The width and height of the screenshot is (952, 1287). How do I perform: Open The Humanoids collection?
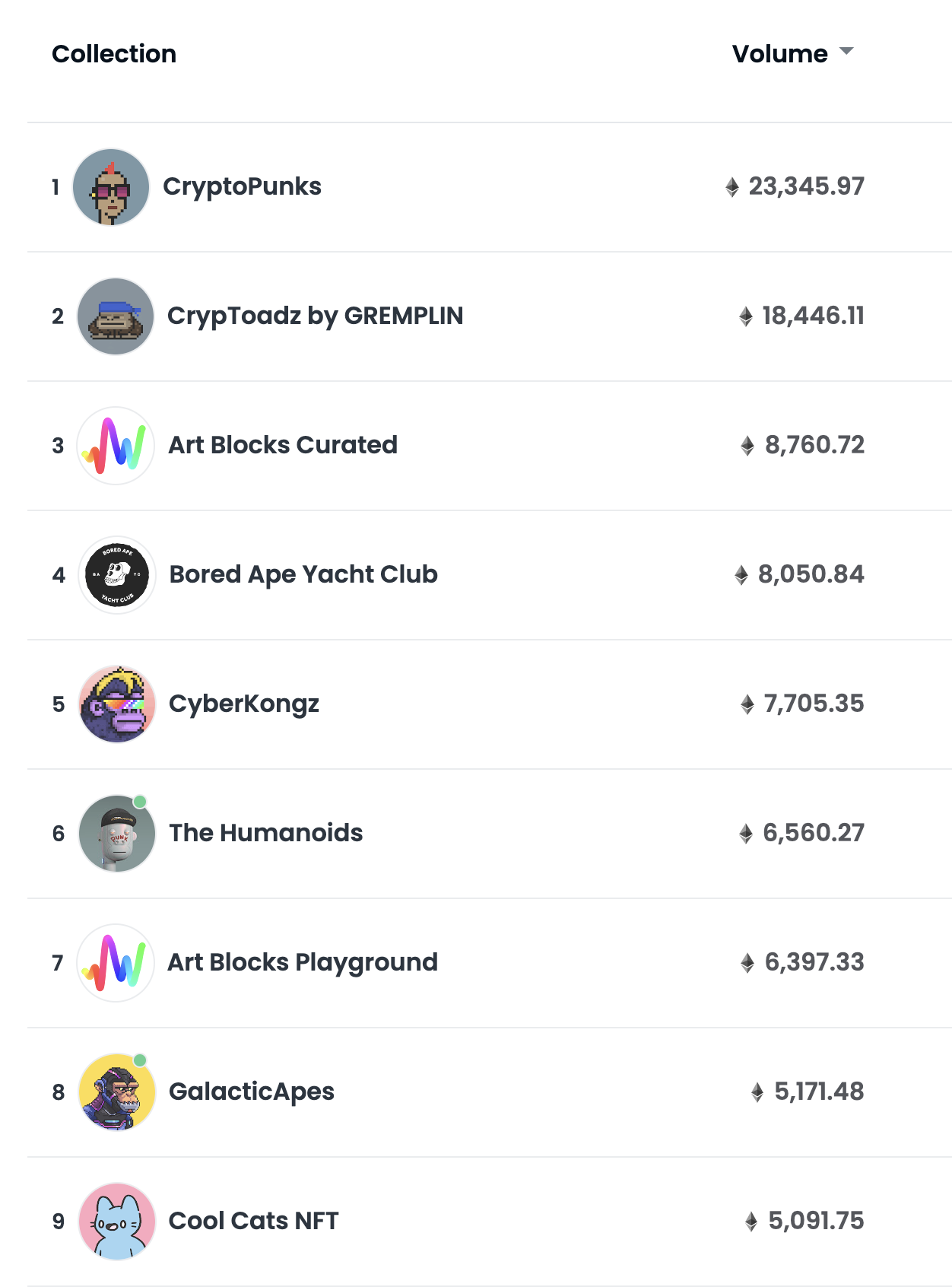tap(265, 834)
